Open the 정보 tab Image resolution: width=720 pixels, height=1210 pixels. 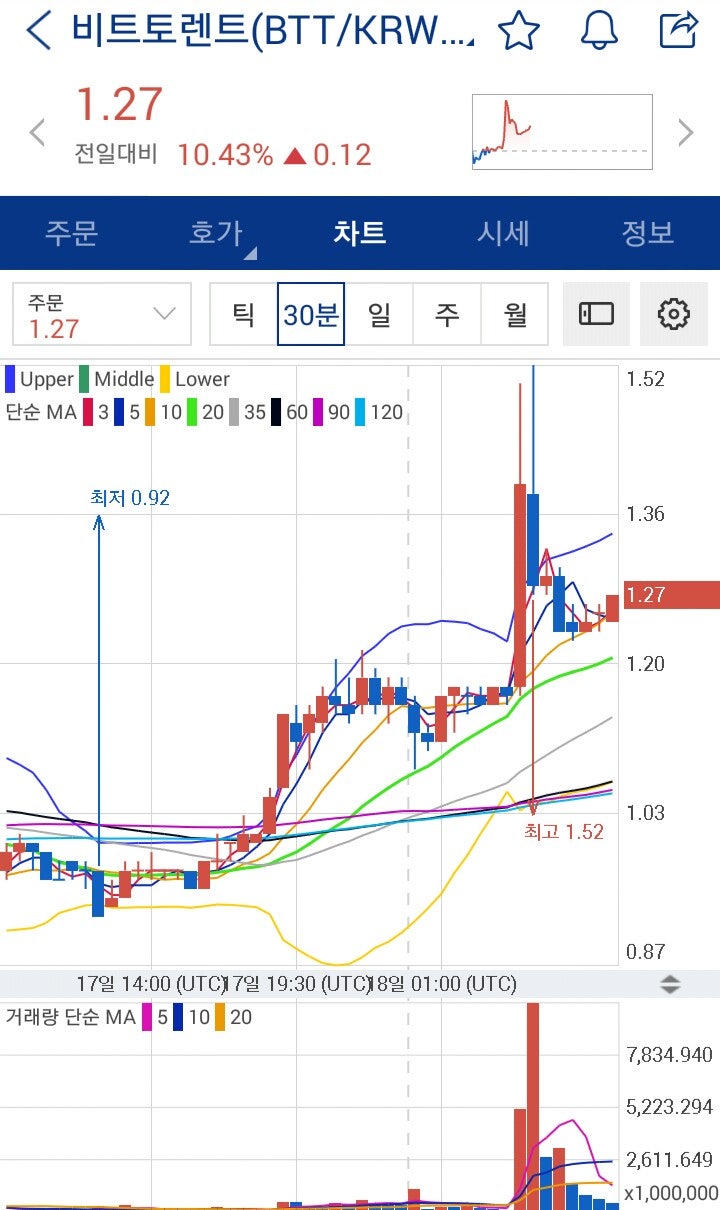[x=648, y=233]
